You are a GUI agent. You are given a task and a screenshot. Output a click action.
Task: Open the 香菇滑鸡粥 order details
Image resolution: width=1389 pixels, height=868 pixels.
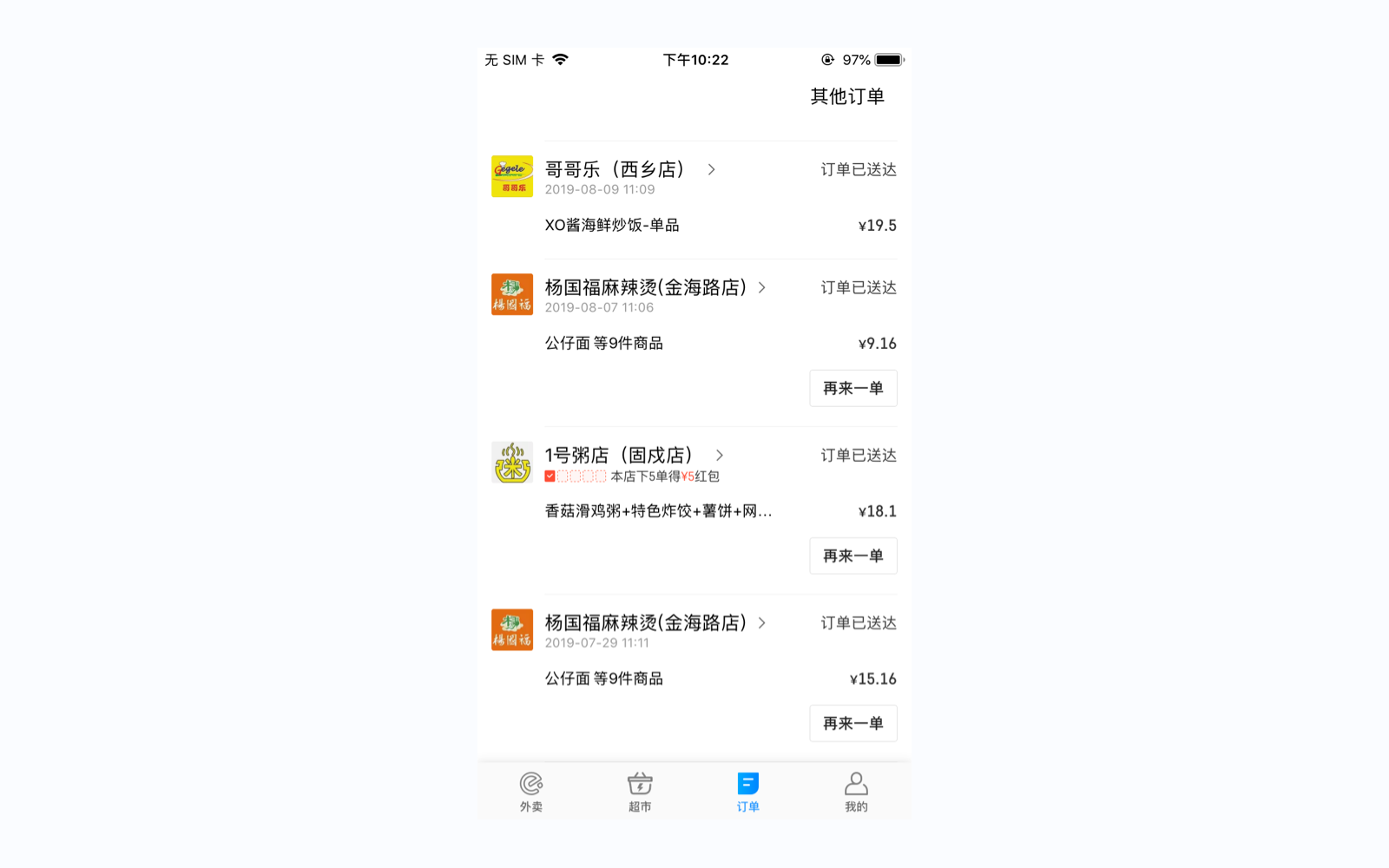point(658,511)
